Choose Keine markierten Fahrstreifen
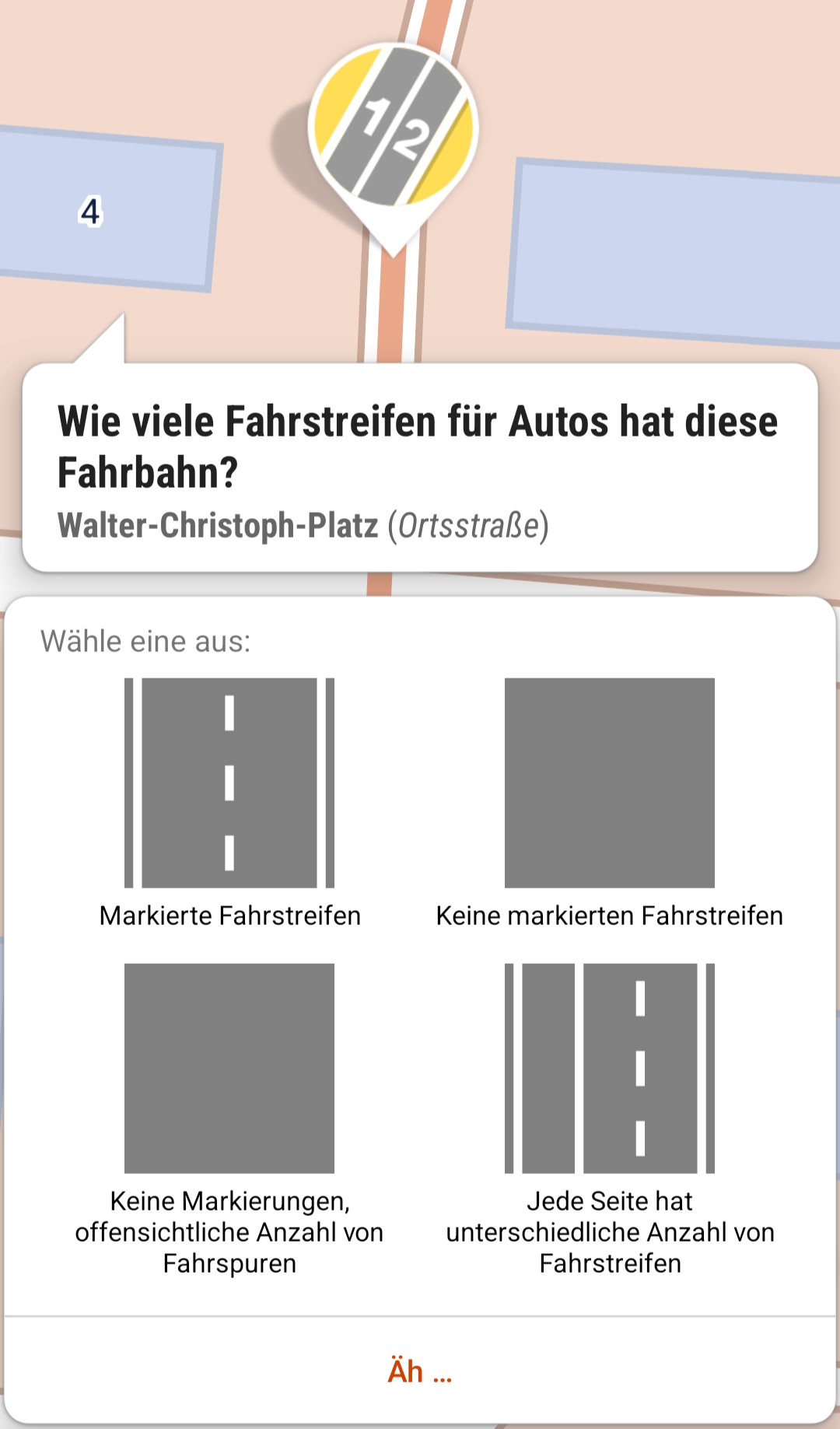 [610, 804]
